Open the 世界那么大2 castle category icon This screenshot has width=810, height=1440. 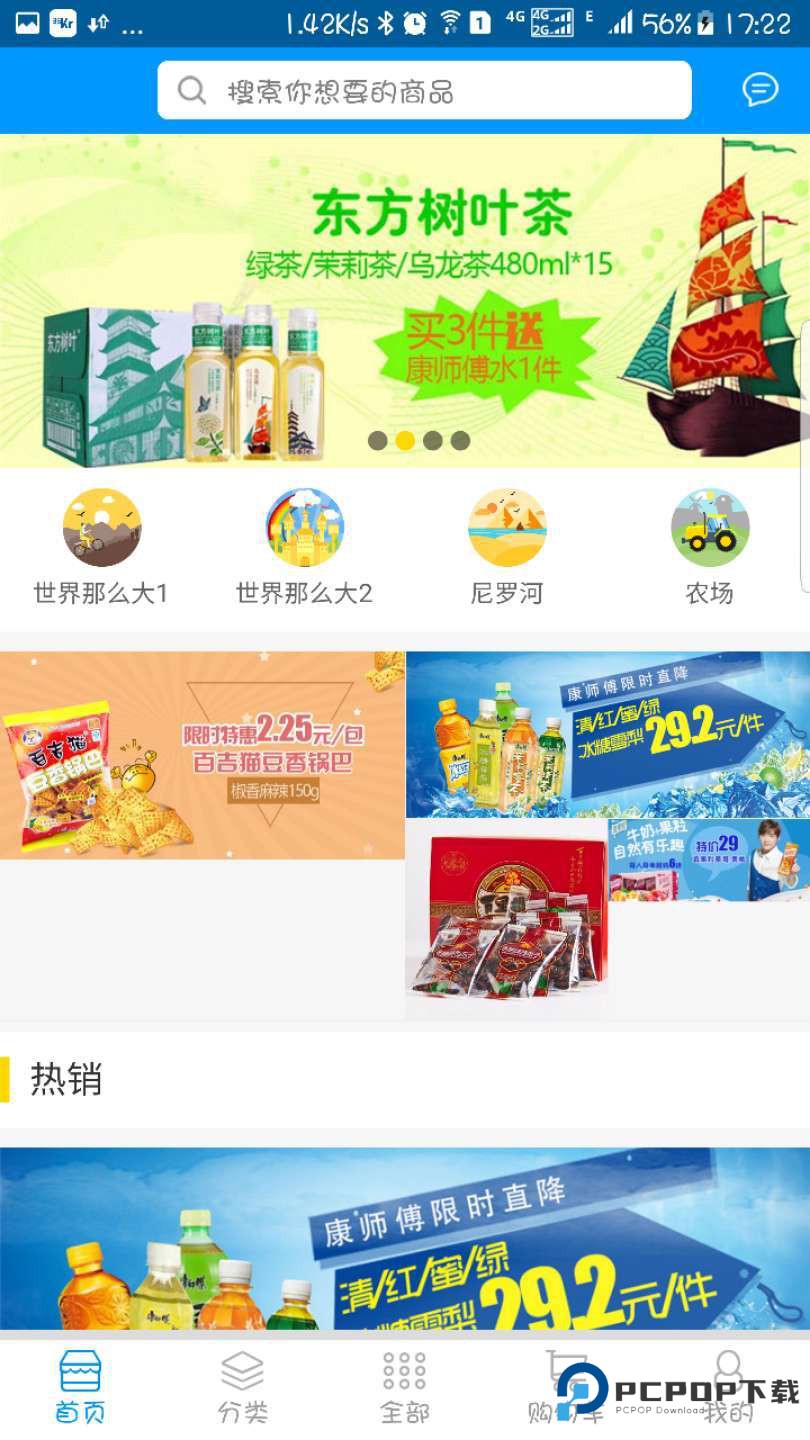305,528
